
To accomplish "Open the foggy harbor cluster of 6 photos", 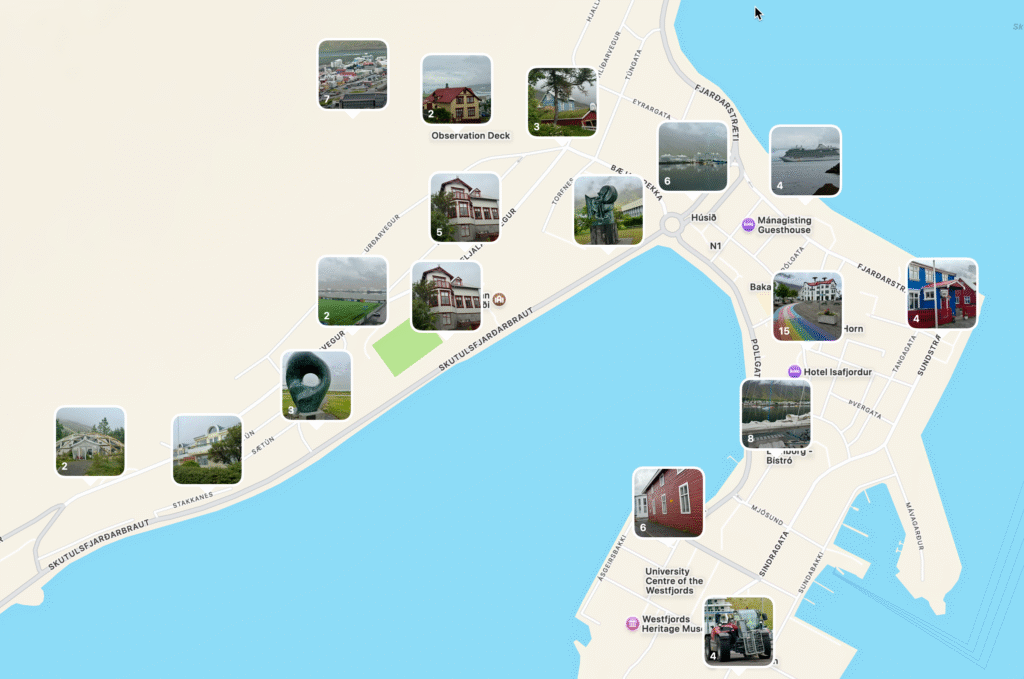I will 693,156.
